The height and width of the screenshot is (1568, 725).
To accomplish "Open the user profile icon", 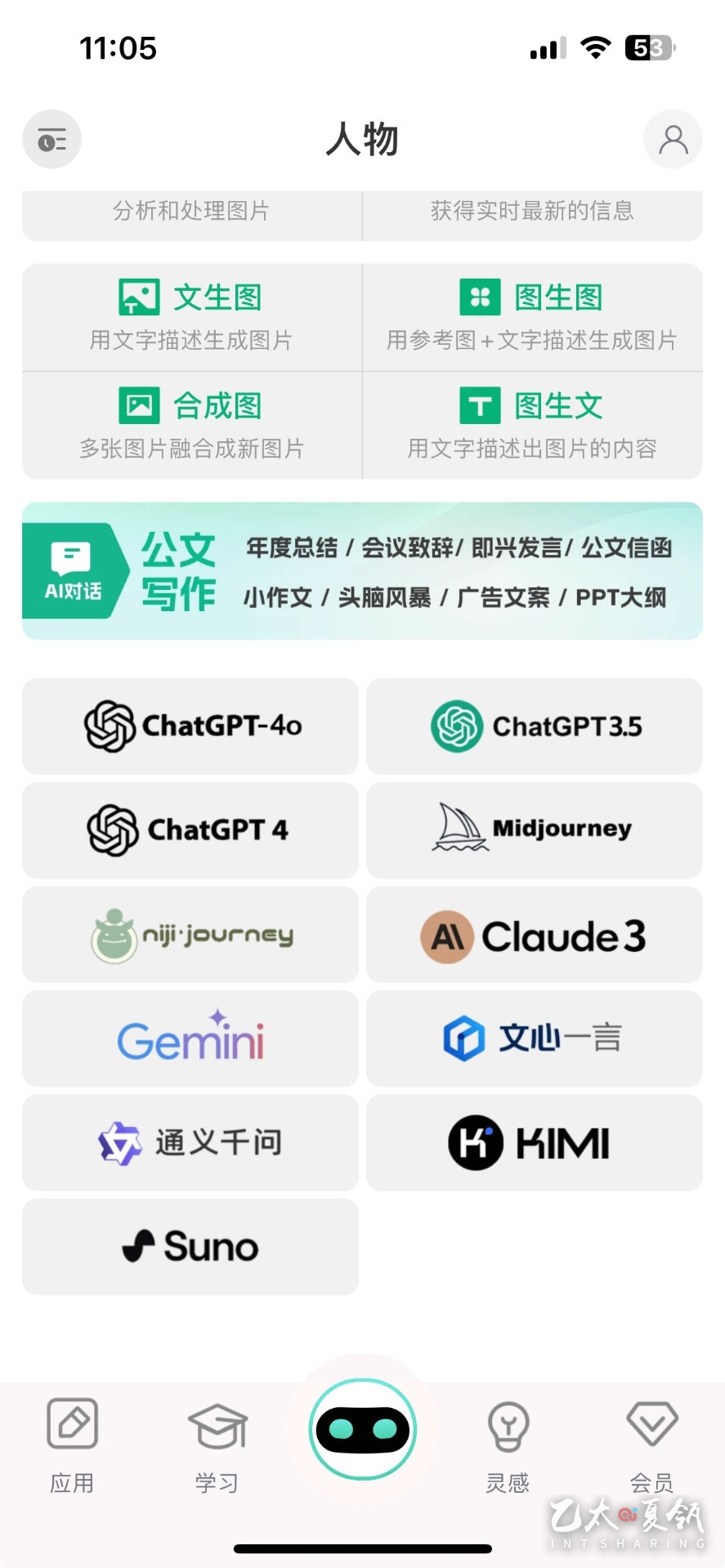I will 673,140.
